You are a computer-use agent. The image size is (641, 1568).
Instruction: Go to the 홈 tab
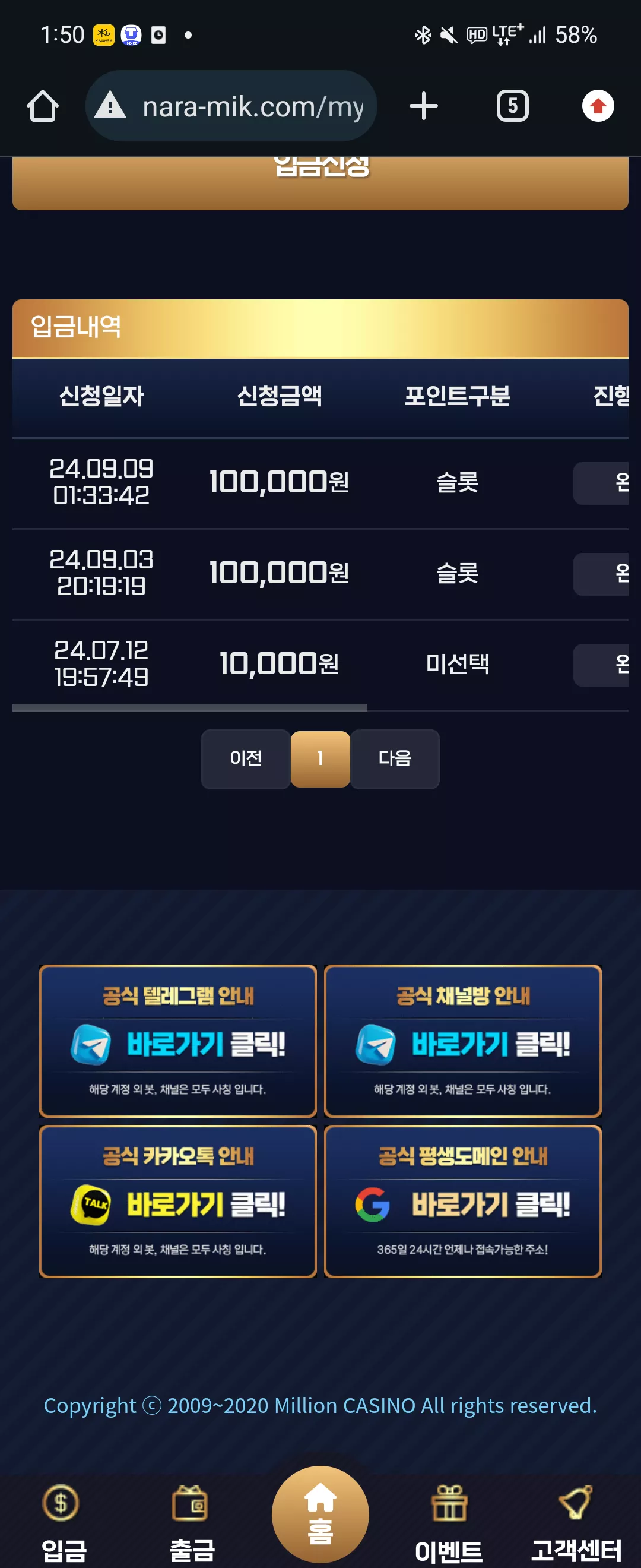(x=320, y=1515)
